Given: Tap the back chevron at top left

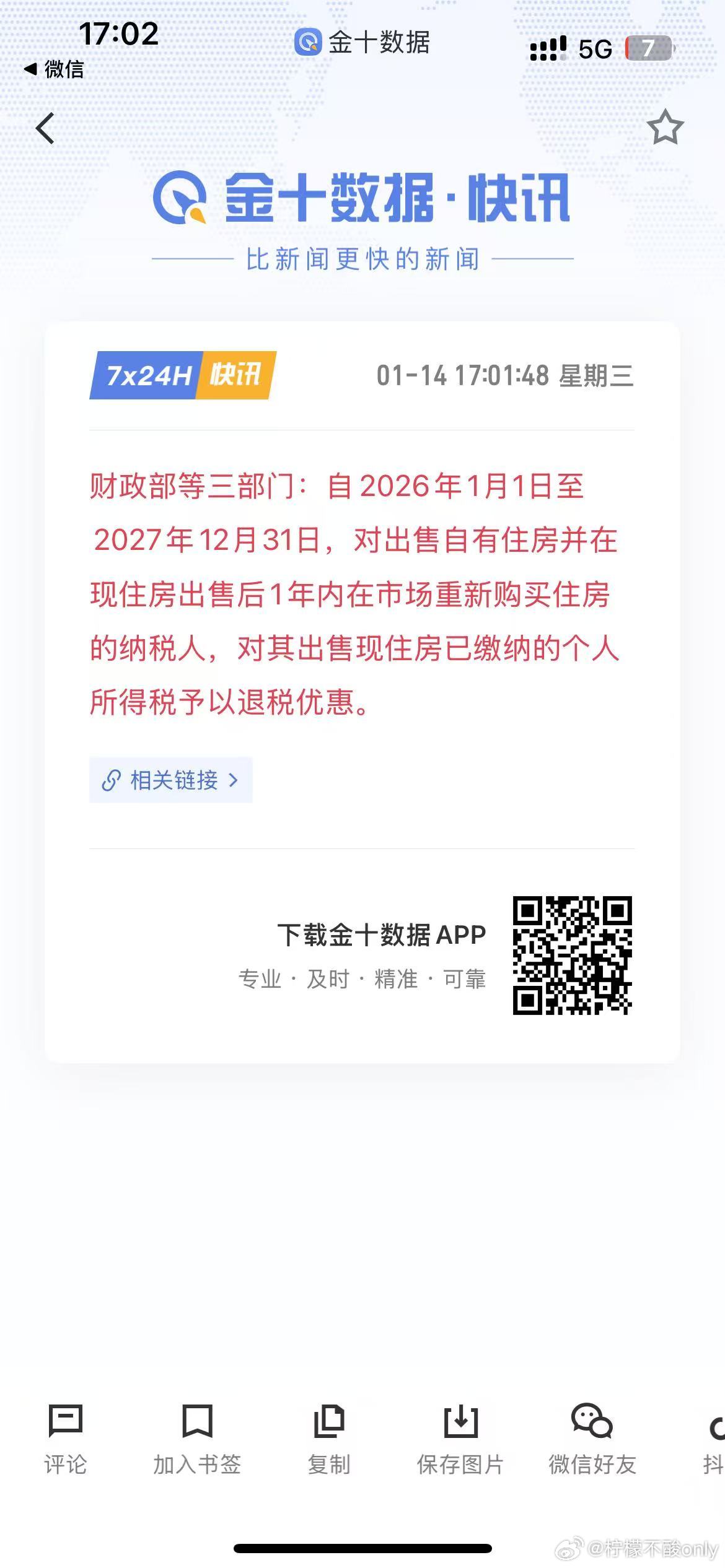Looking at the screenshot, I should click(45, 128).
